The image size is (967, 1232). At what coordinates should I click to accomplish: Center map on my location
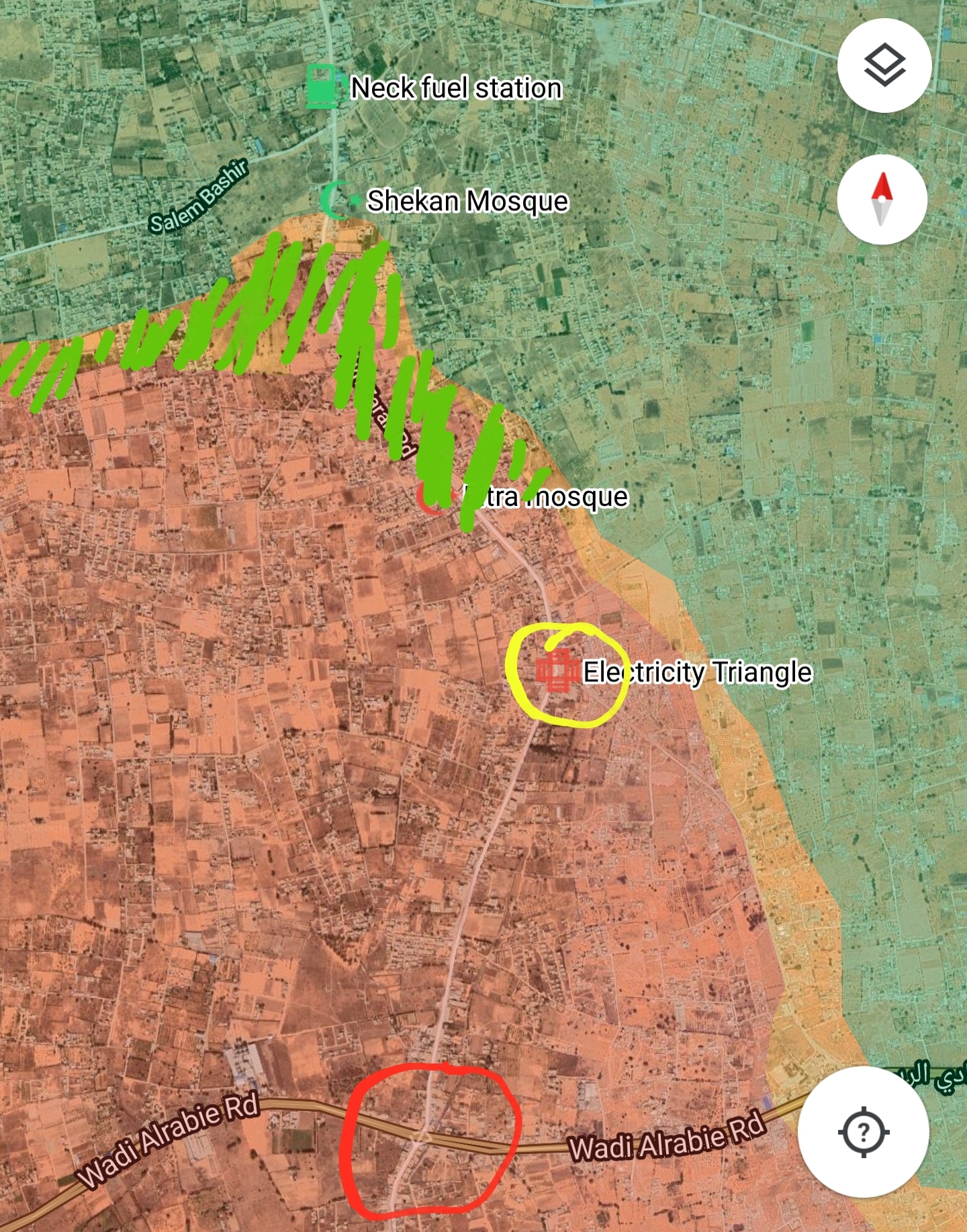click(x=864, y=1132)
